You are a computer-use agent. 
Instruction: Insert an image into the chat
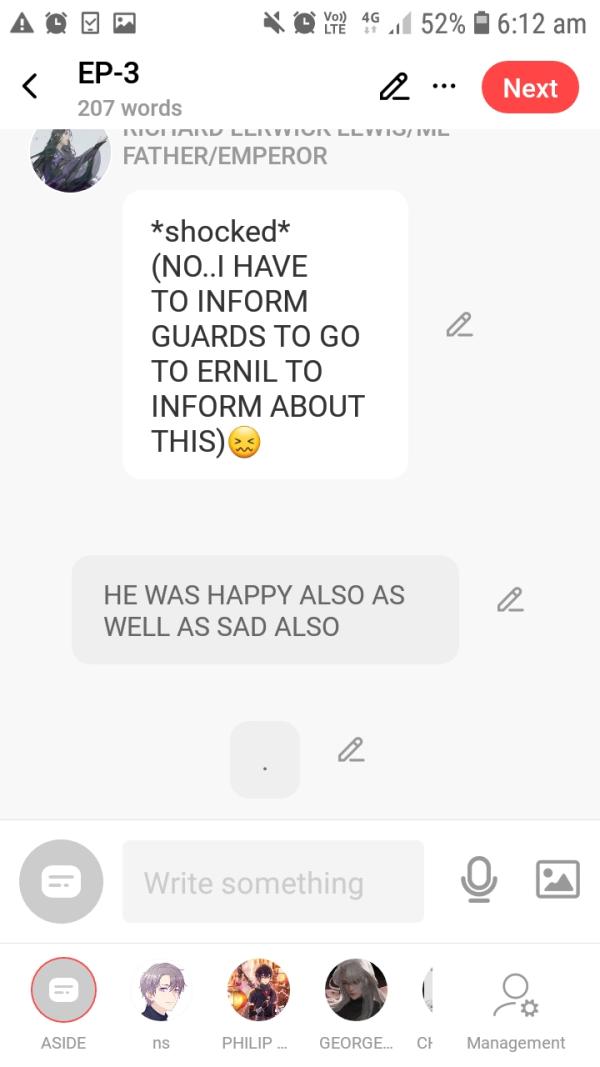(557, 880)
